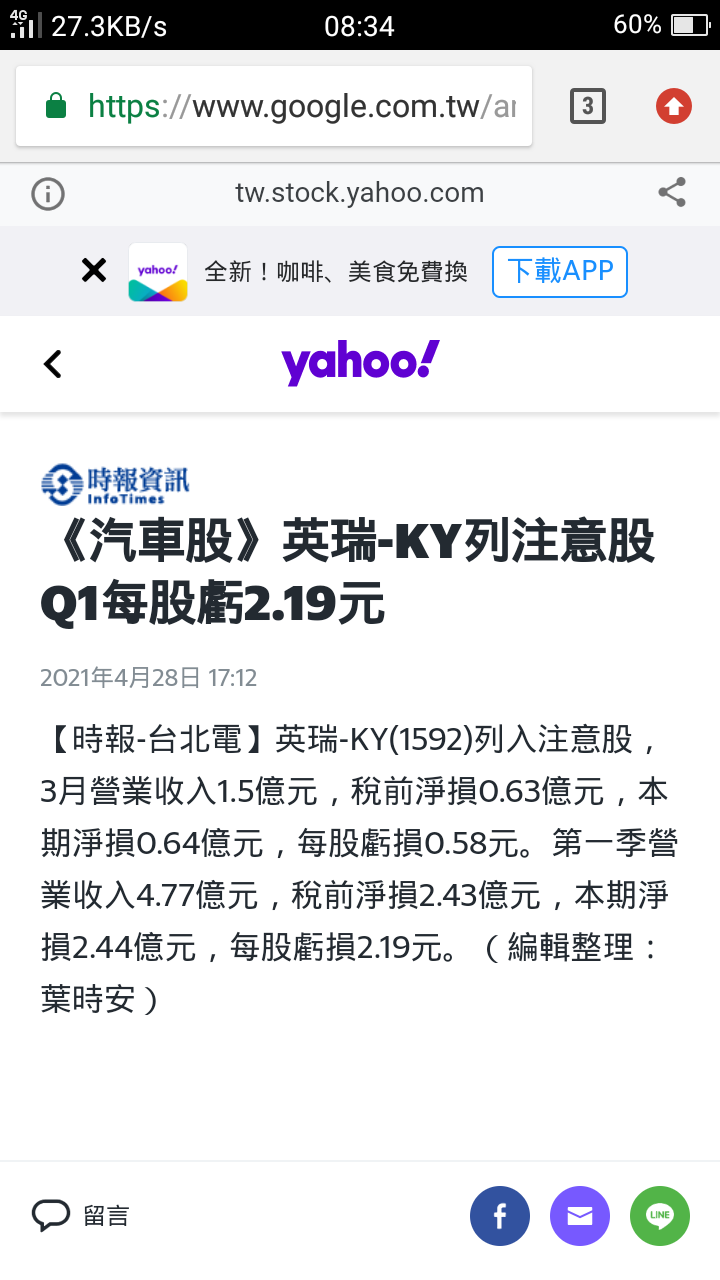Screen dimensions: 720x1280
Task: Dismiss the Yahoo app promotion banner
Action: (94, 270)
